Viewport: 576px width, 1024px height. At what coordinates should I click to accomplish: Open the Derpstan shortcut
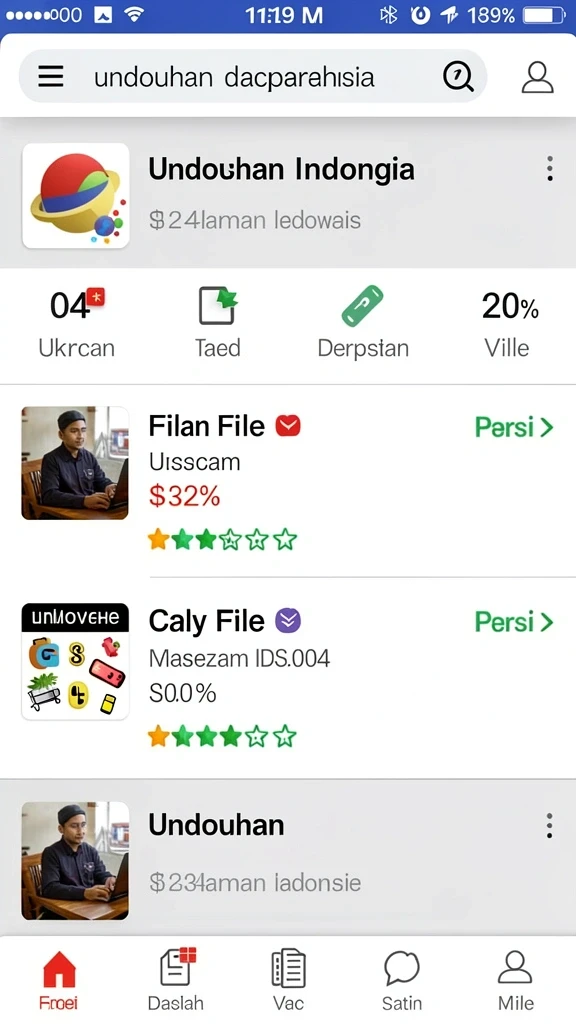pos(363,323)
